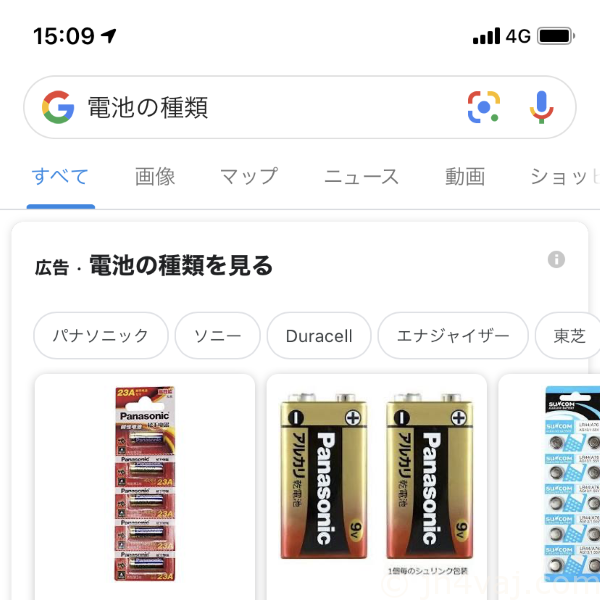Screen dimensions: 600x600
Task: Filter by the Duracell chip
Action: [x=319, y=336]
